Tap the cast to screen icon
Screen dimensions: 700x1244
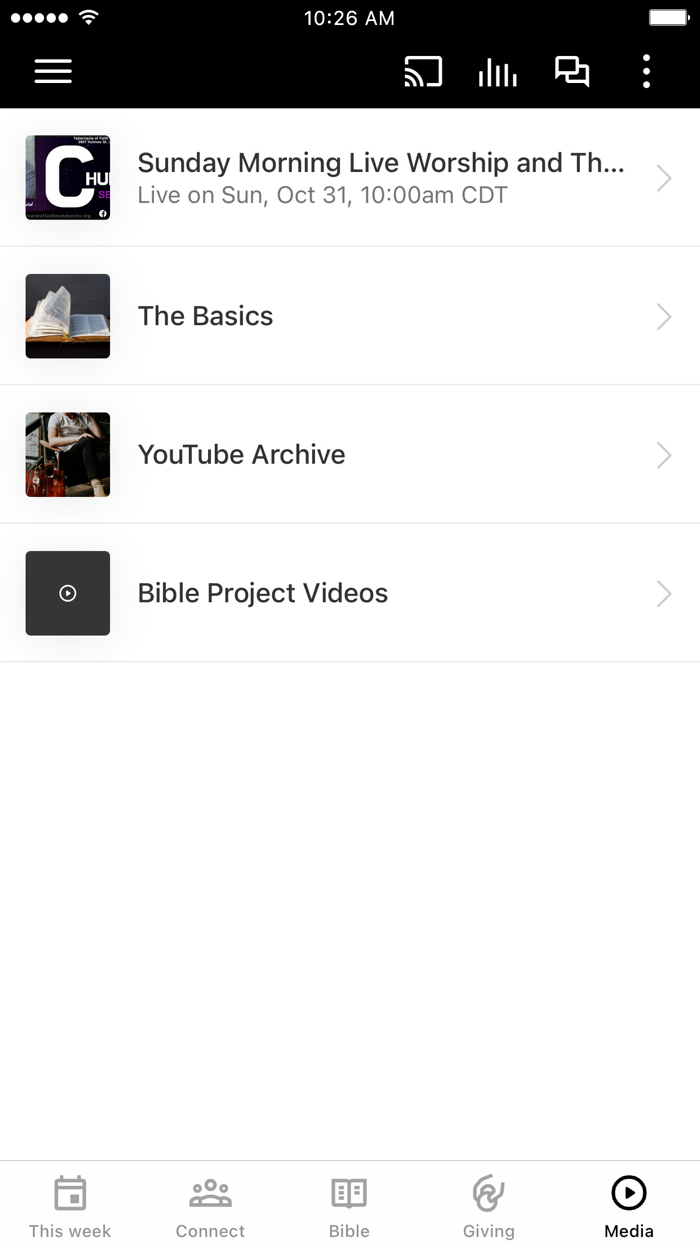tap(423, 72)
